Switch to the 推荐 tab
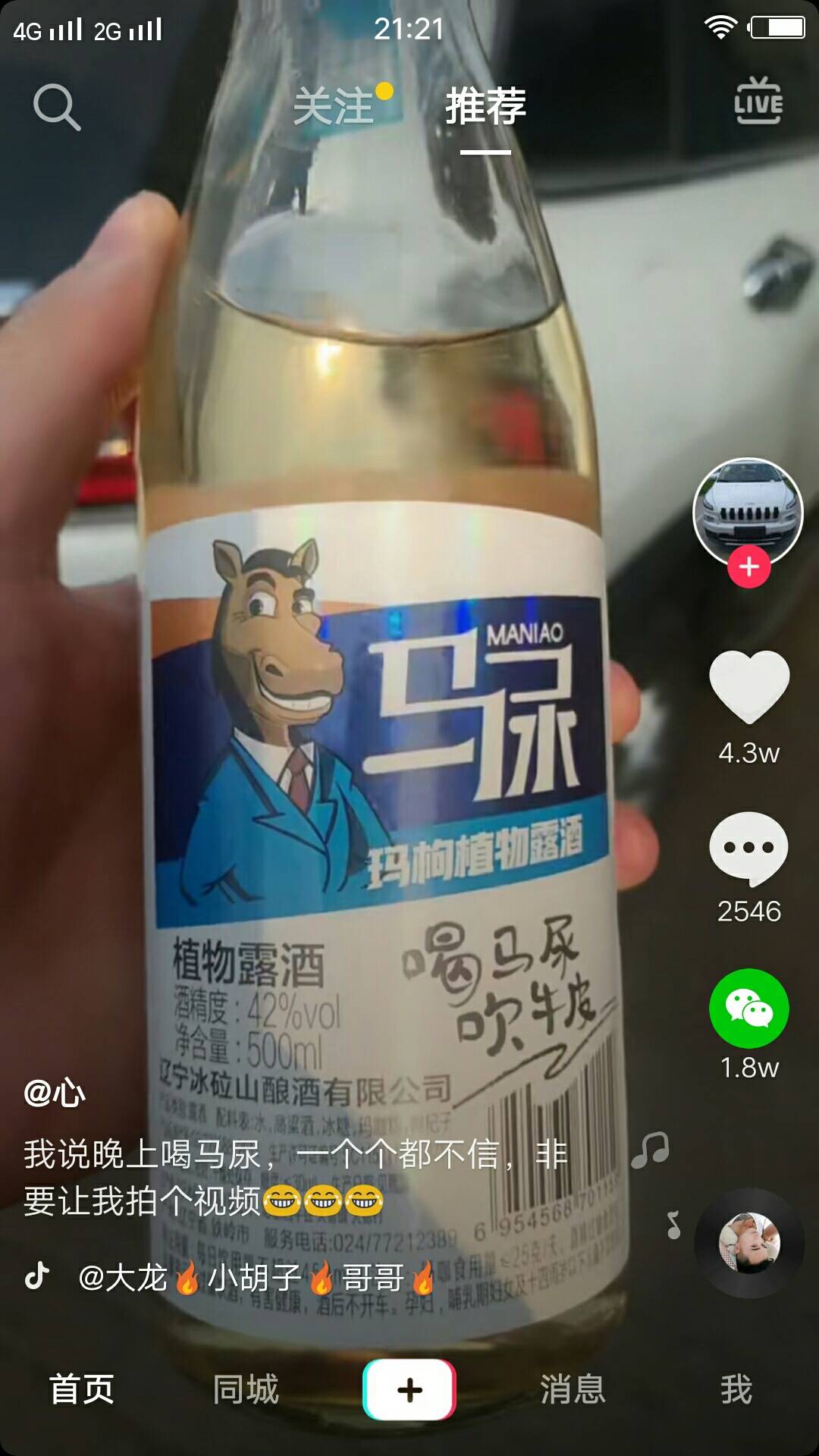Screen dimensions: 819x1456 [x=485, y=105]
